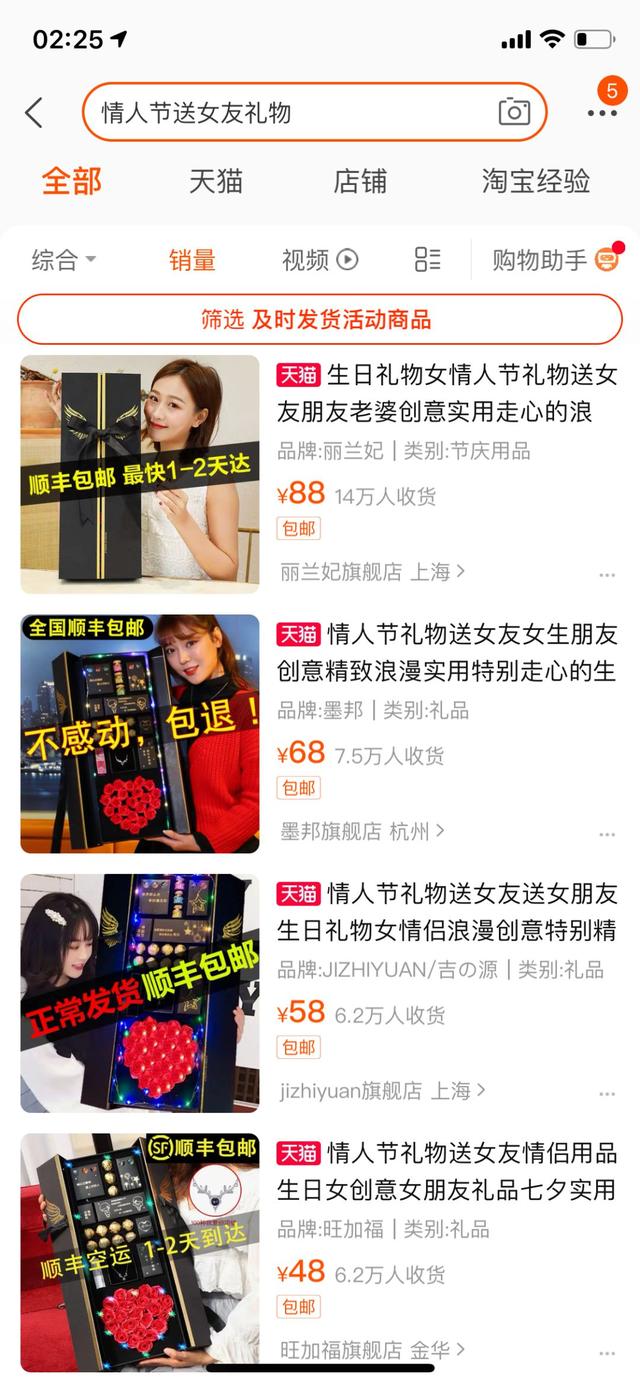Screen dimensions: 640x1386
Task: Switch to the 淘宝经验 tab
Action: pos(536,181)
